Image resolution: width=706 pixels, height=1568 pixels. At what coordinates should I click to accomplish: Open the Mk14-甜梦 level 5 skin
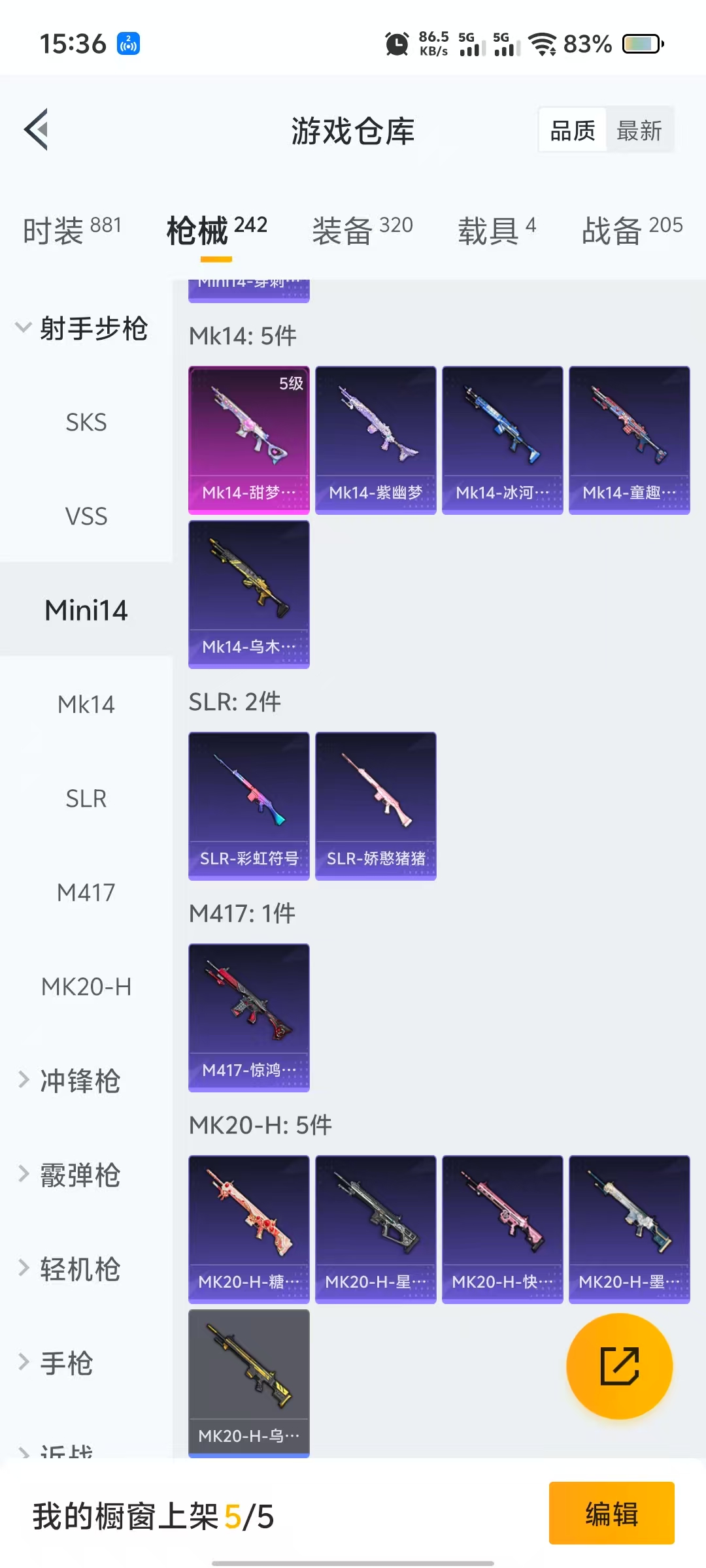tap(249, 440)
